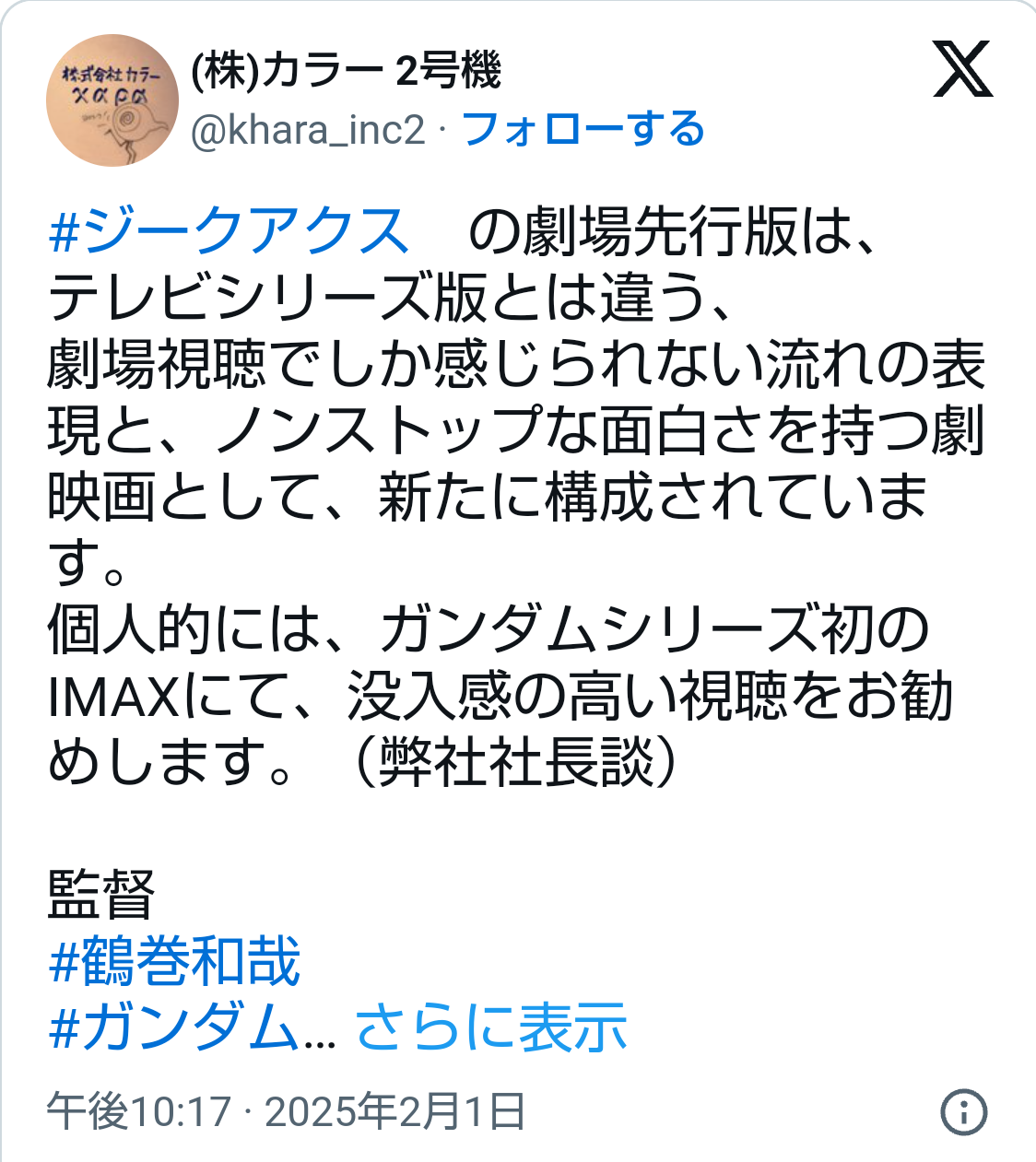
Task: Open the X logo icon
Action: coord(963,70)
